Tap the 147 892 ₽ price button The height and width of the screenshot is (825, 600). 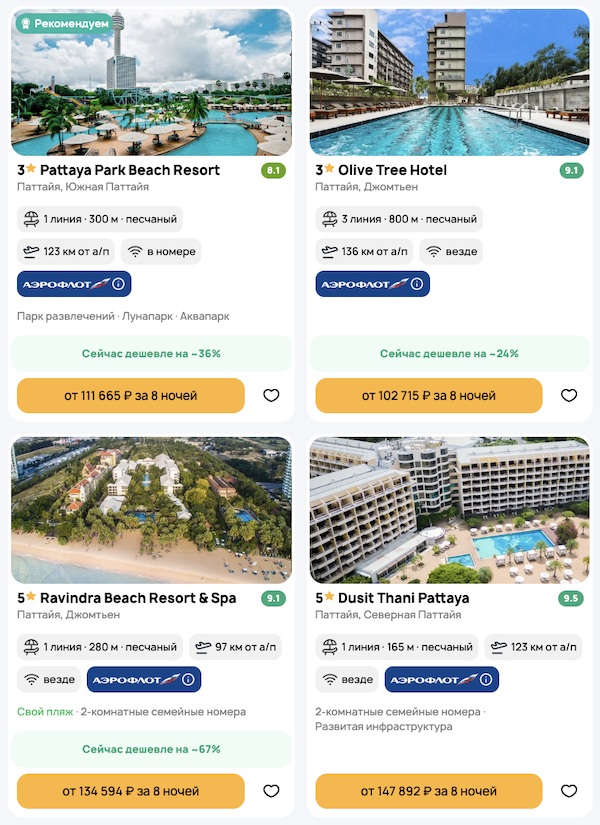point(429,791)
